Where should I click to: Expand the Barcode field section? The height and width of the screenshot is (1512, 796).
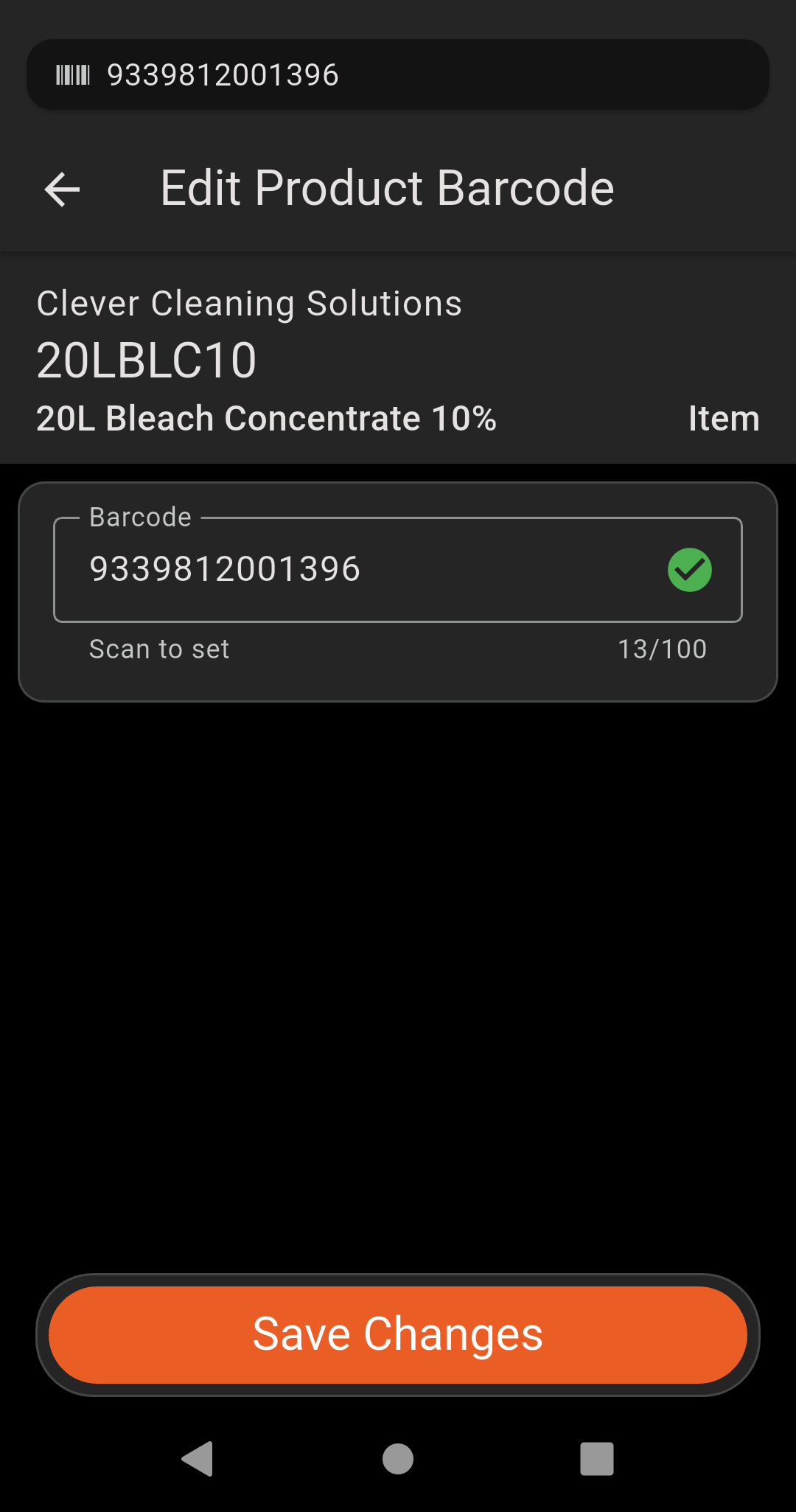[x=398, y=569]
